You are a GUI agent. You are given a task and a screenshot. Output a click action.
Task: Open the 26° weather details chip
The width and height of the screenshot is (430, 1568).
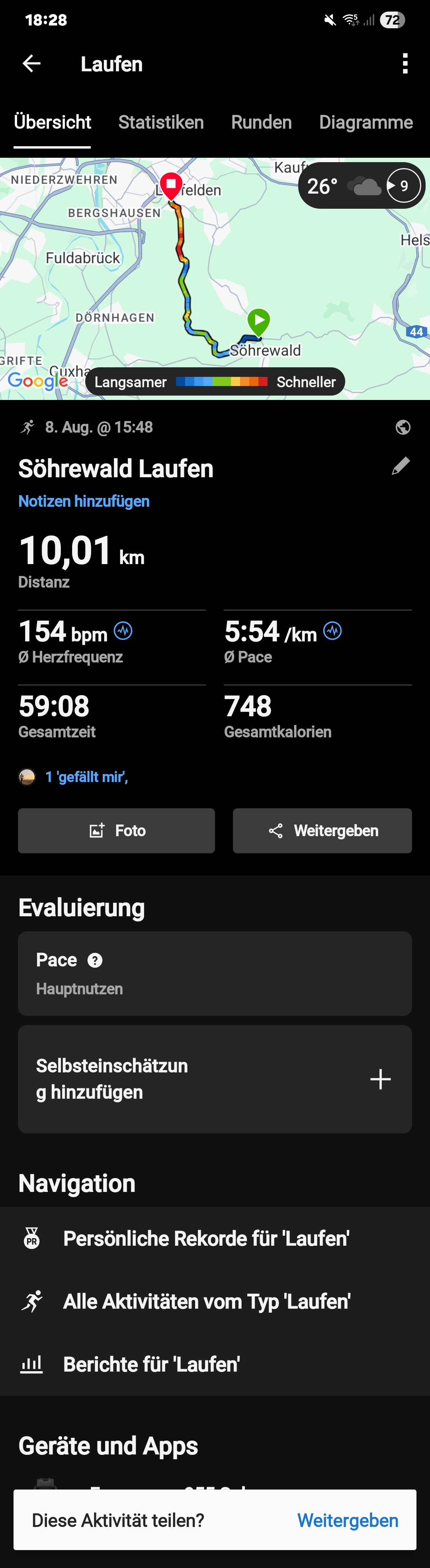tap(361, 186)
